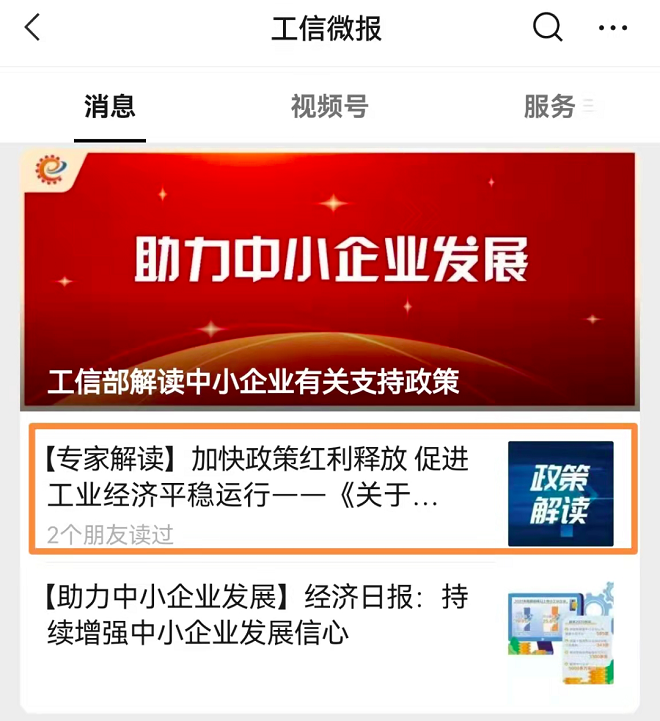Open the 助力中小企业发展 banner article
The height and width of the screenshot is (721, 660).
[328, 280]
